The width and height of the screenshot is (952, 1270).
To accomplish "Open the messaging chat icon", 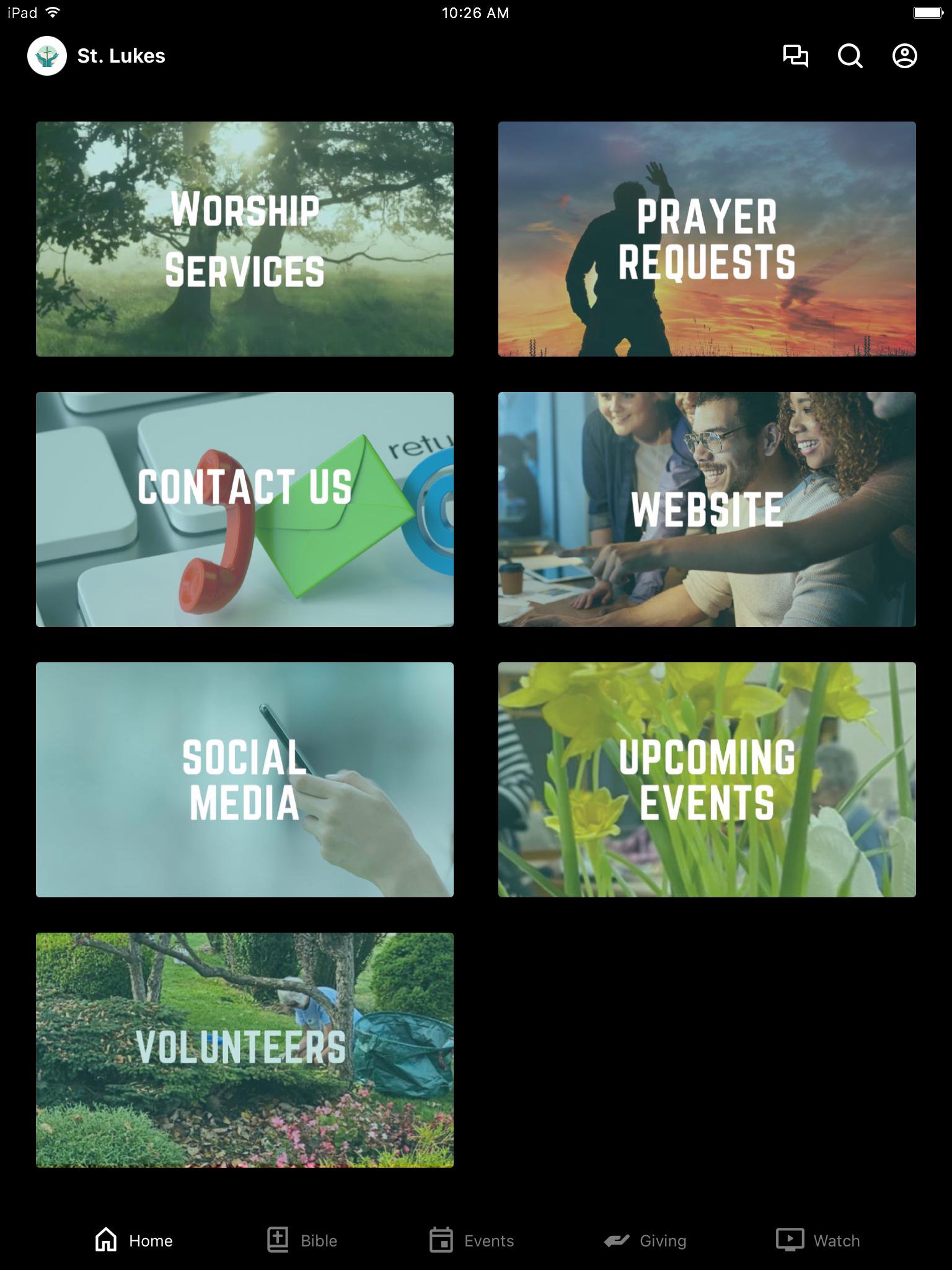I will pyautogui.click(x=795, y=56).
